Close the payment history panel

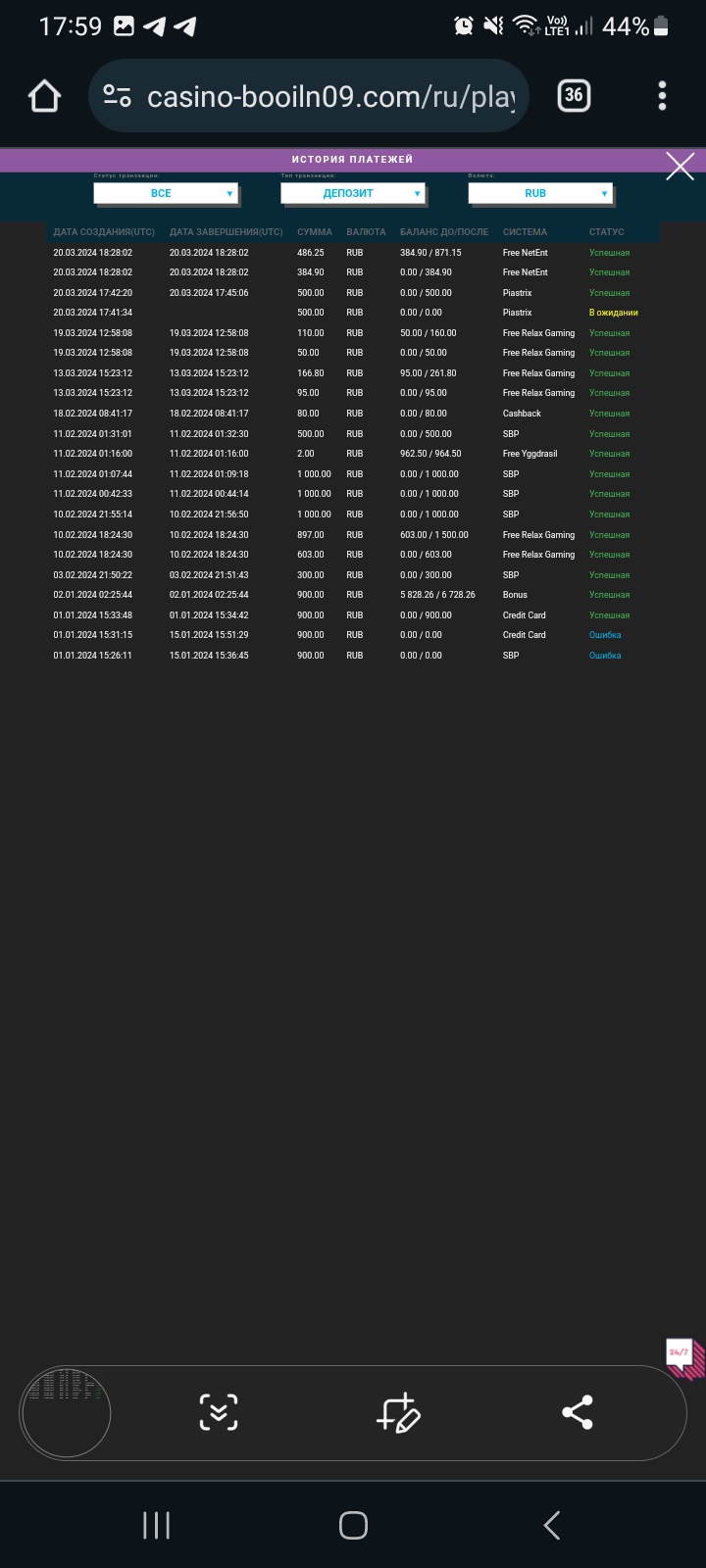click(680, 167)
